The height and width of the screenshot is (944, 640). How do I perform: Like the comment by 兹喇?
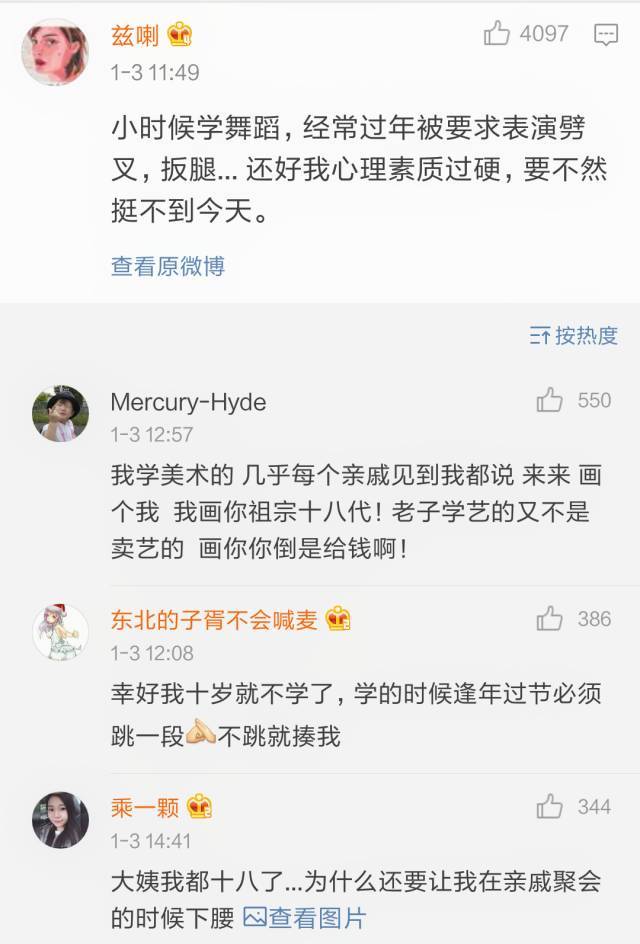tap(497, 34)
